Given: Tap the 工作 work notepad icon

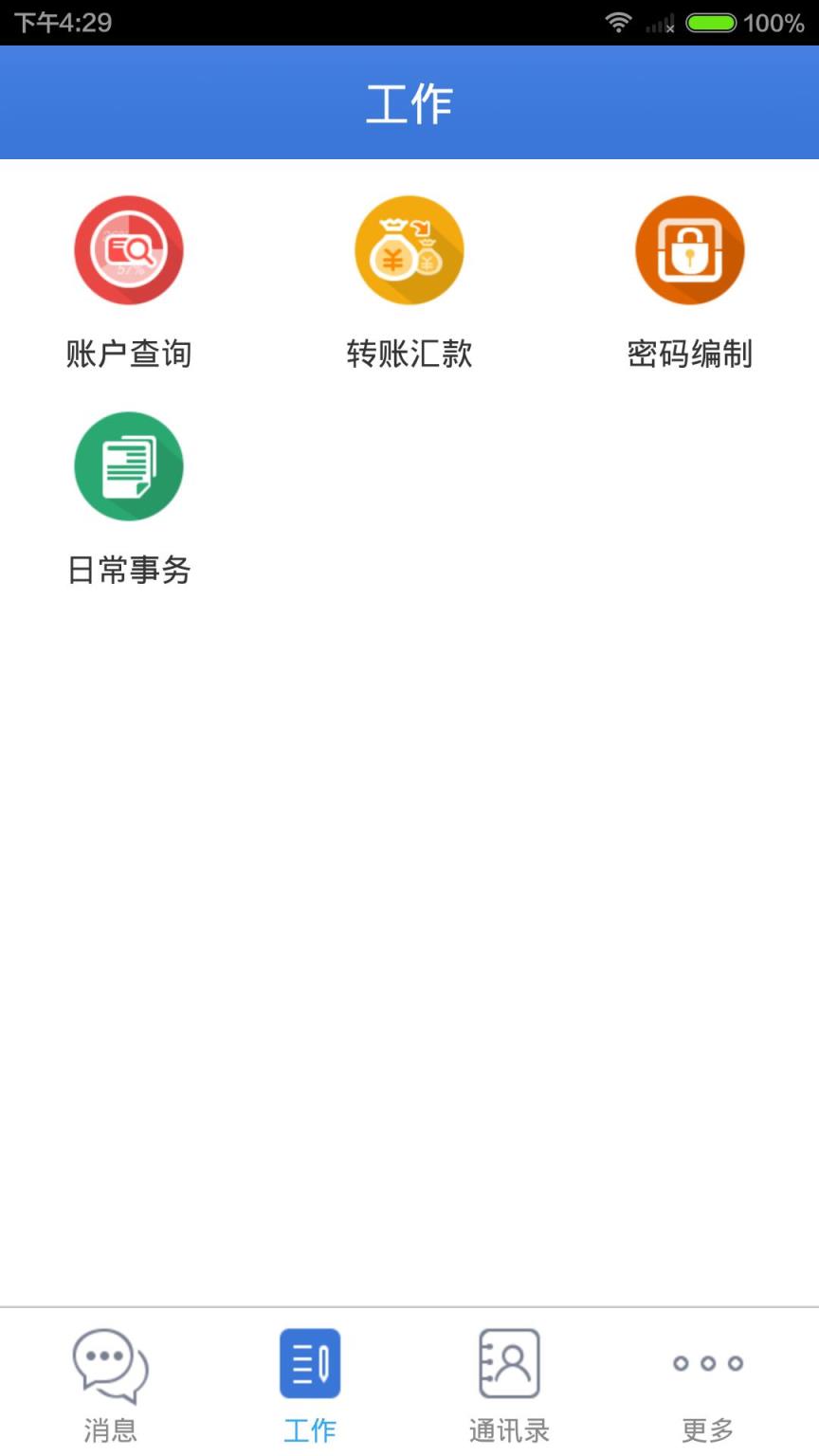Looking at the screenshot, I should click(x=310, y=1362).
